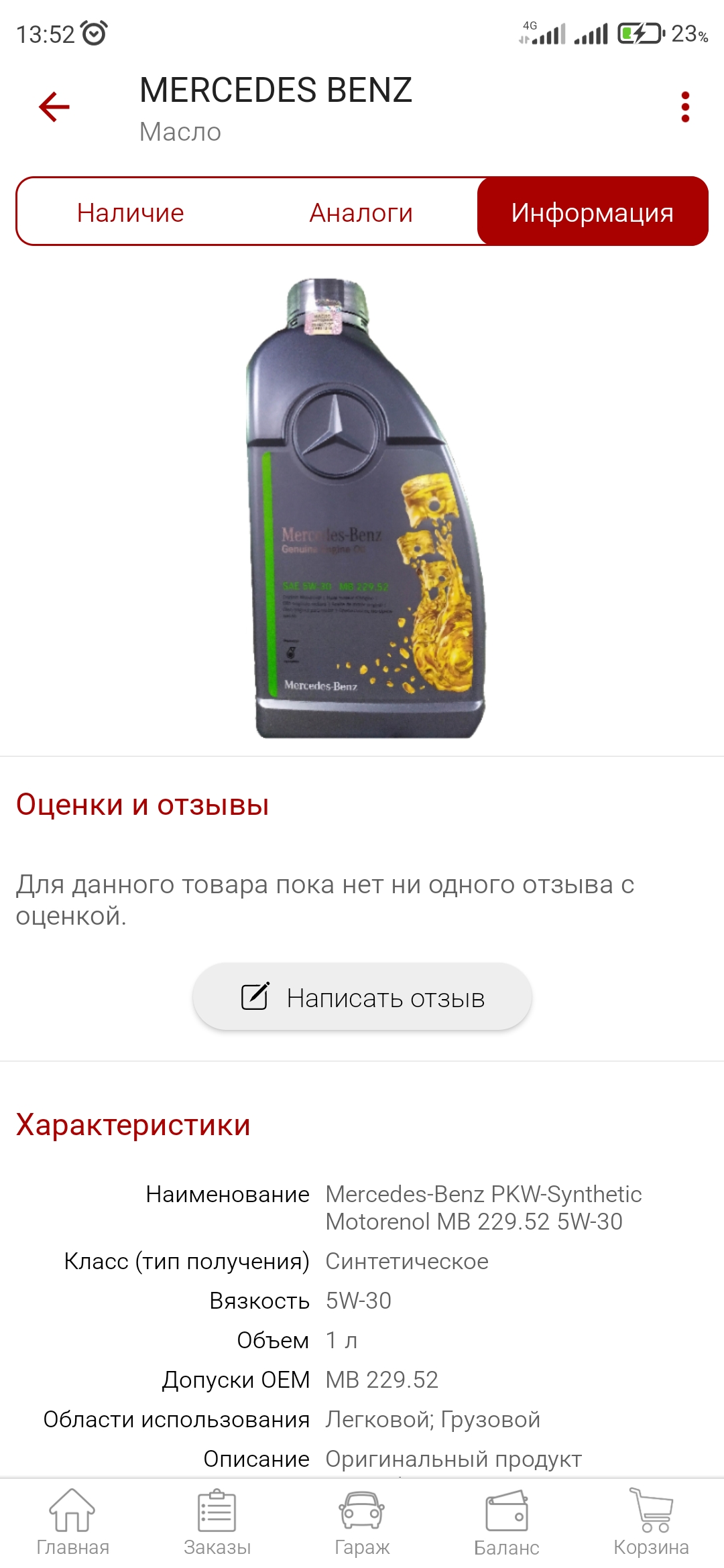Screen dimensions: 724x1568
Task: Go back with the red arrow
Action: pos(54,107)
